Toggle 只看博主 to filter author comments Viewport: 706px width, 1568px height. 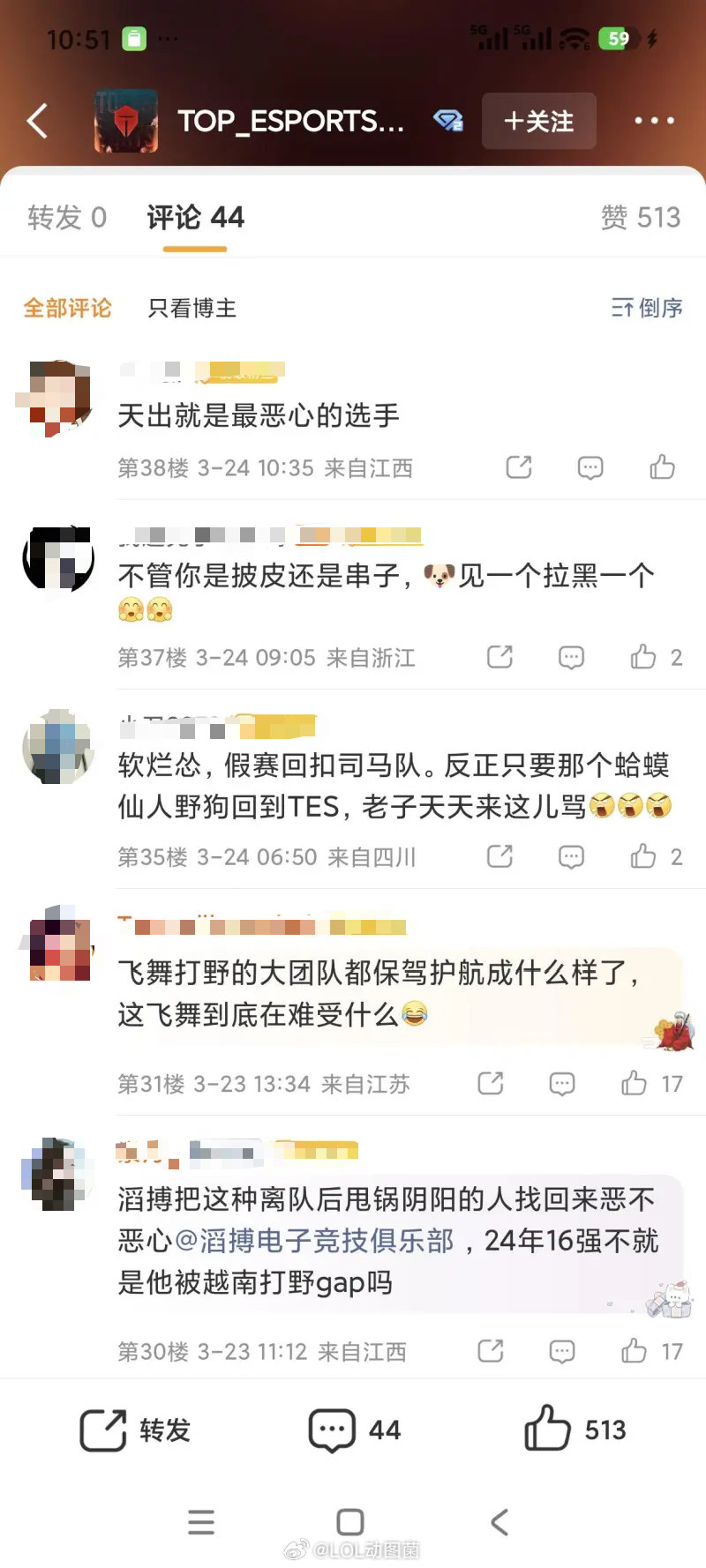point(191,308)
